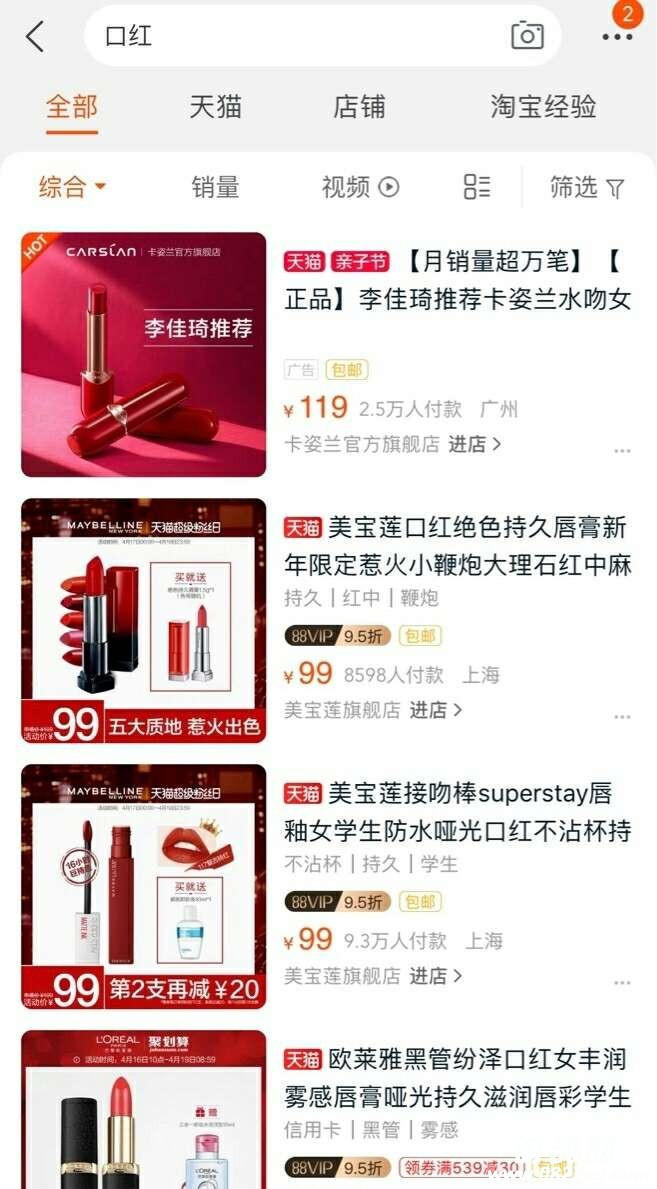The width and height of the screenshot is (657, 1189).
Task: Open more options for 美宝莲接吻棒 item
Action: click(x=622, y=983)
